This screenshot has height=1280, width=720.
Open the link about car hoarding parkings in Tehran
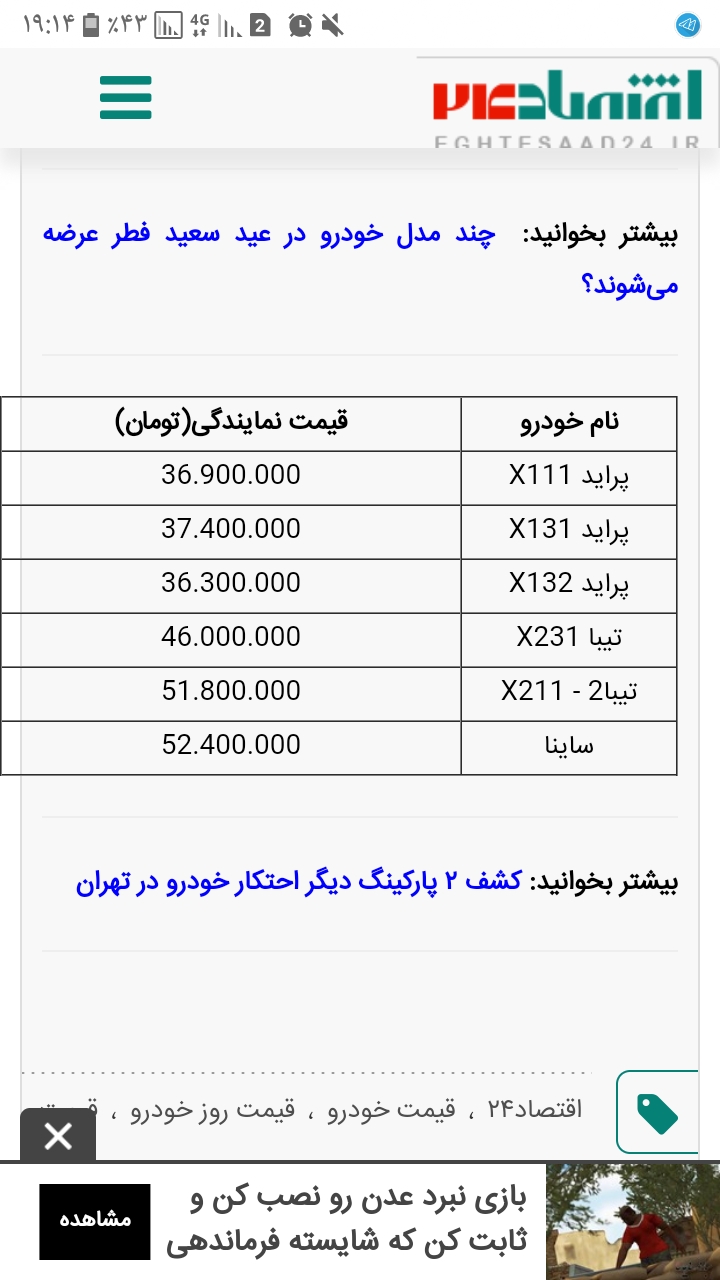pyautogui.click(x=298, y=882)
